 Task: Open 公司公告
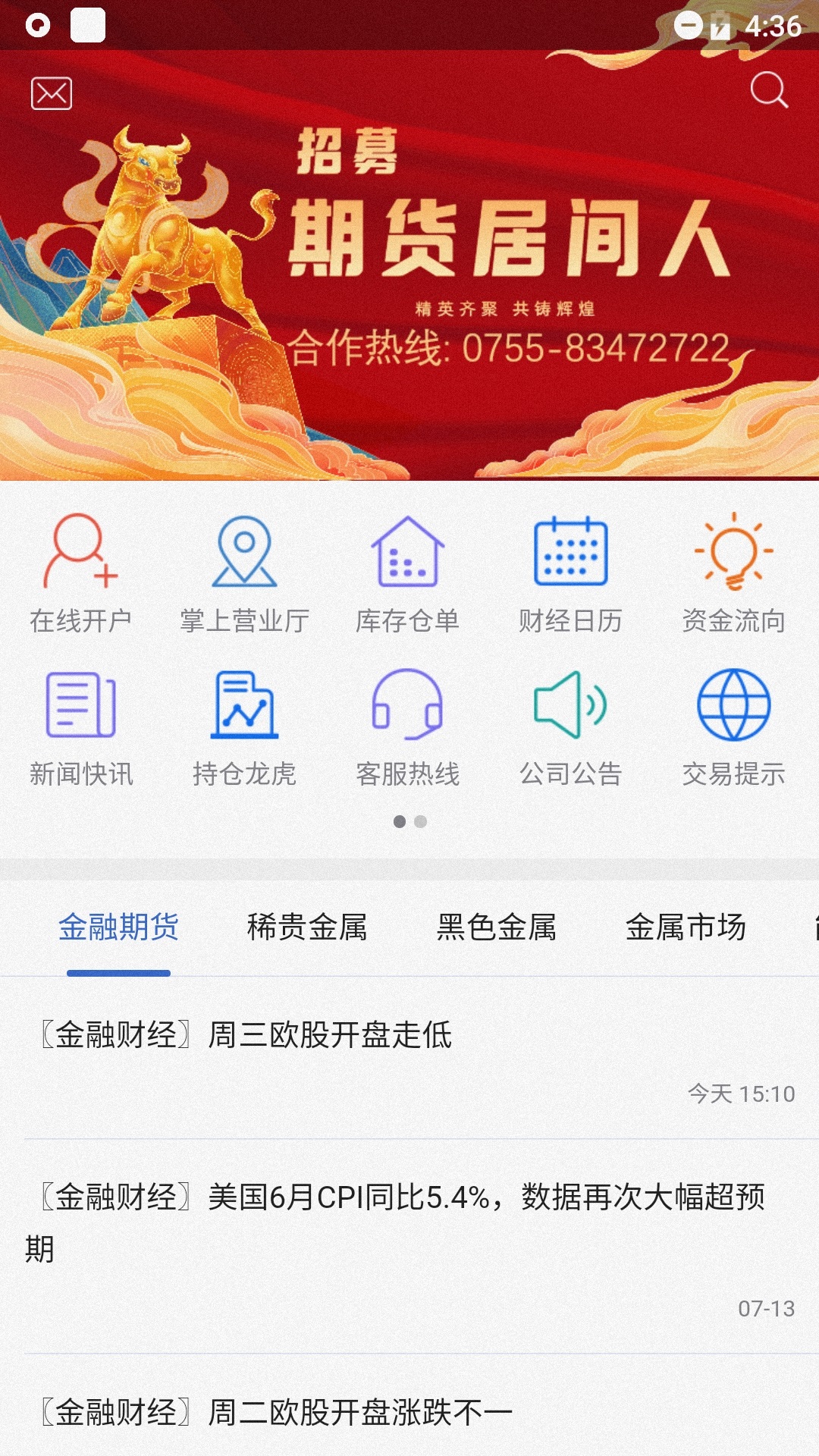point(571,728)
